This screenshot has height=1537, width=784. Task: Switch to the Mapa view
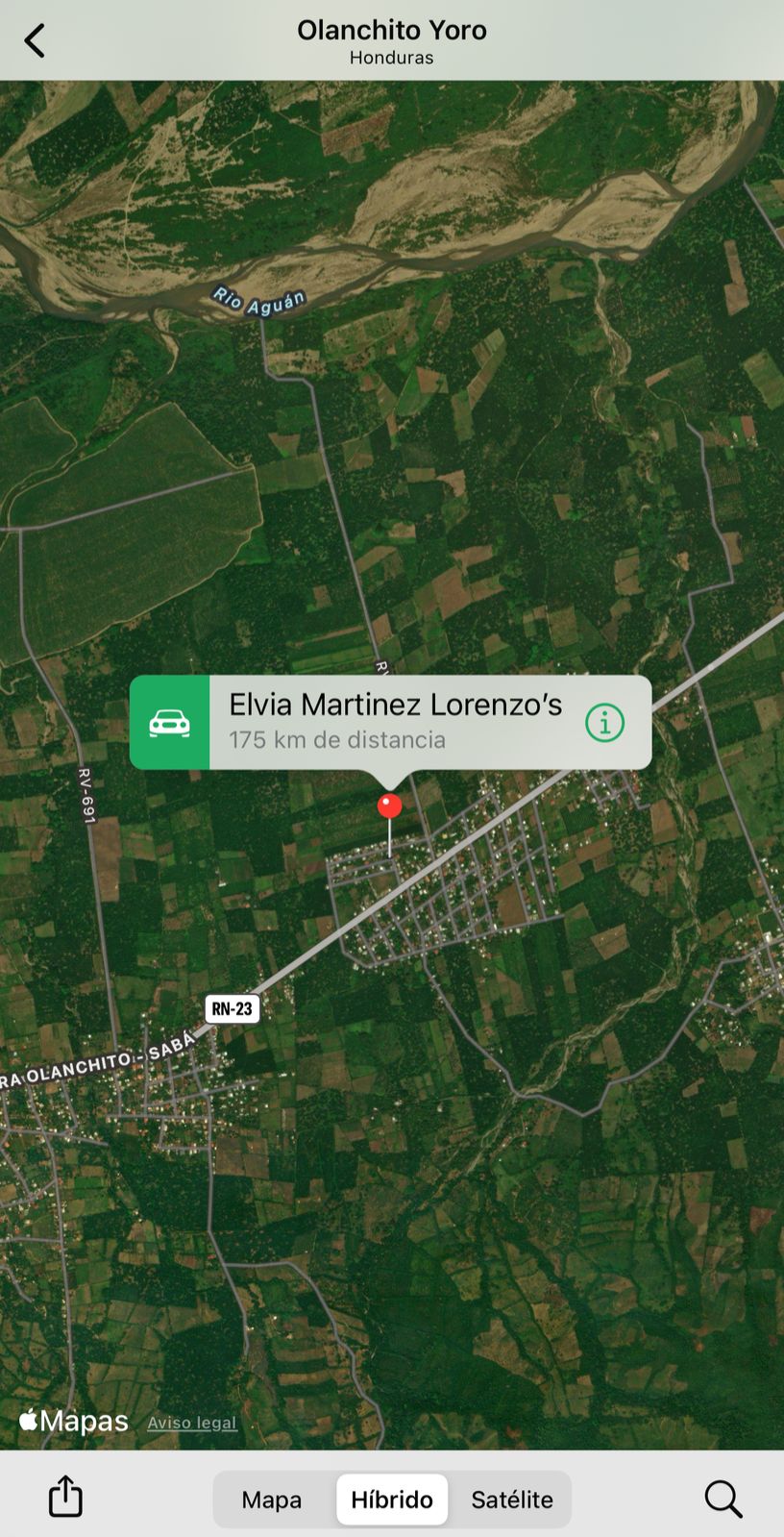(x=272, y=1499)
